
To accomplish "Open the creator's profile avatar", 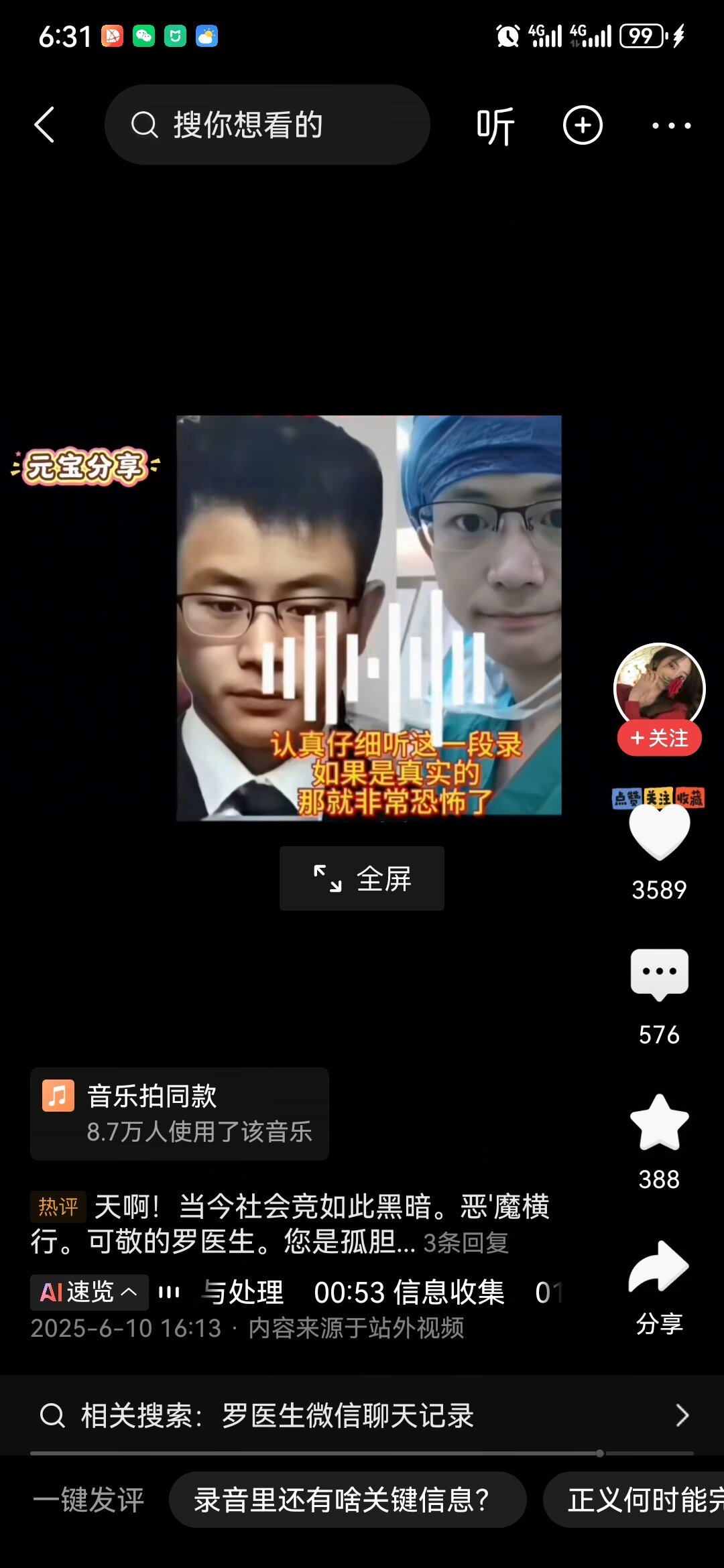I will coord(659,687).
